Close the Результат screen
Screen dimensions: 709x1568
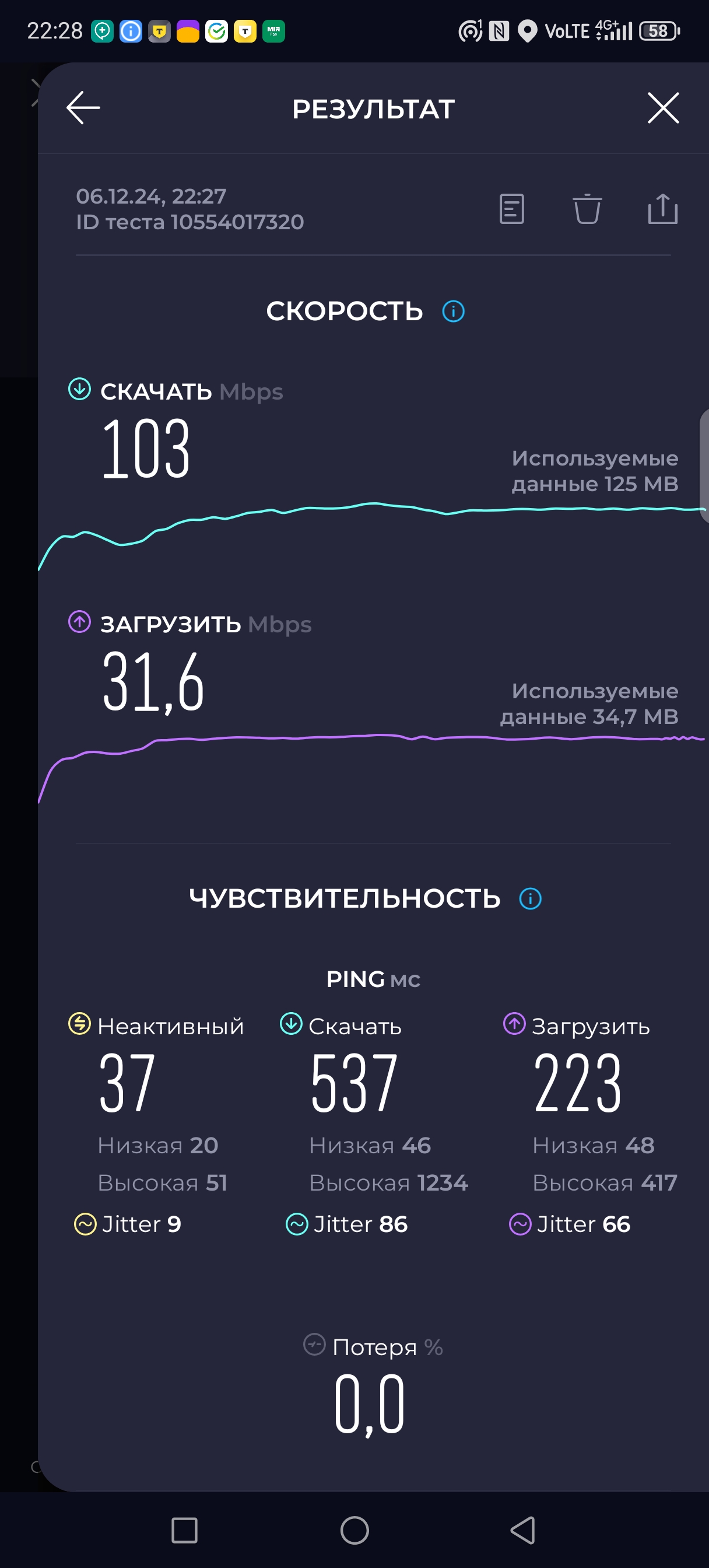point(663,108)
